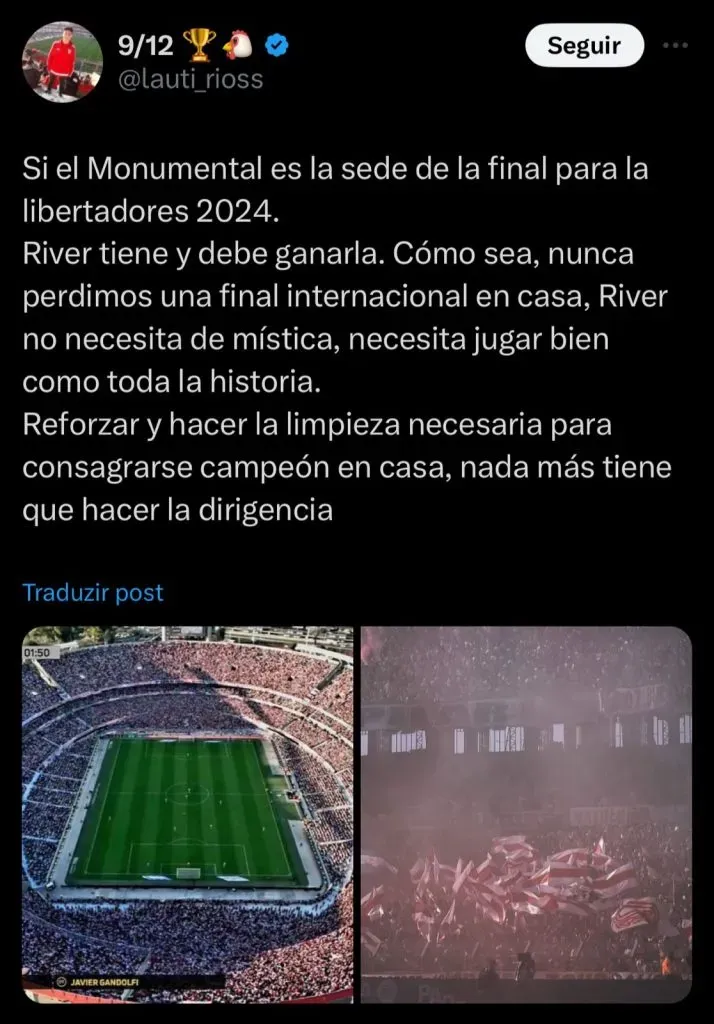The width and height of the screenshot is (714, 1024).
Task: View the photo of waving flags
Action: pos(526,814)
